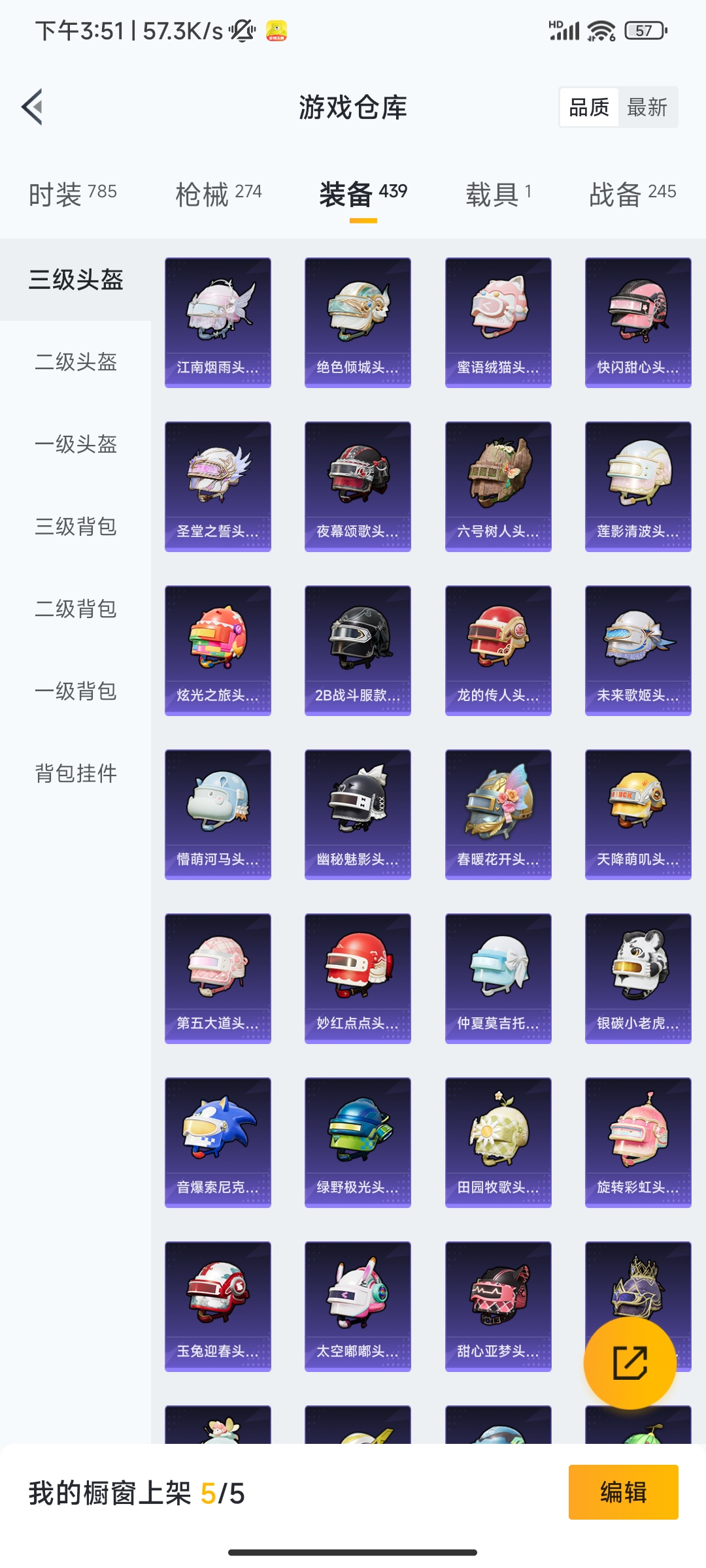Select 一级头盔 category
The image size is (706, 1568).
76,444
